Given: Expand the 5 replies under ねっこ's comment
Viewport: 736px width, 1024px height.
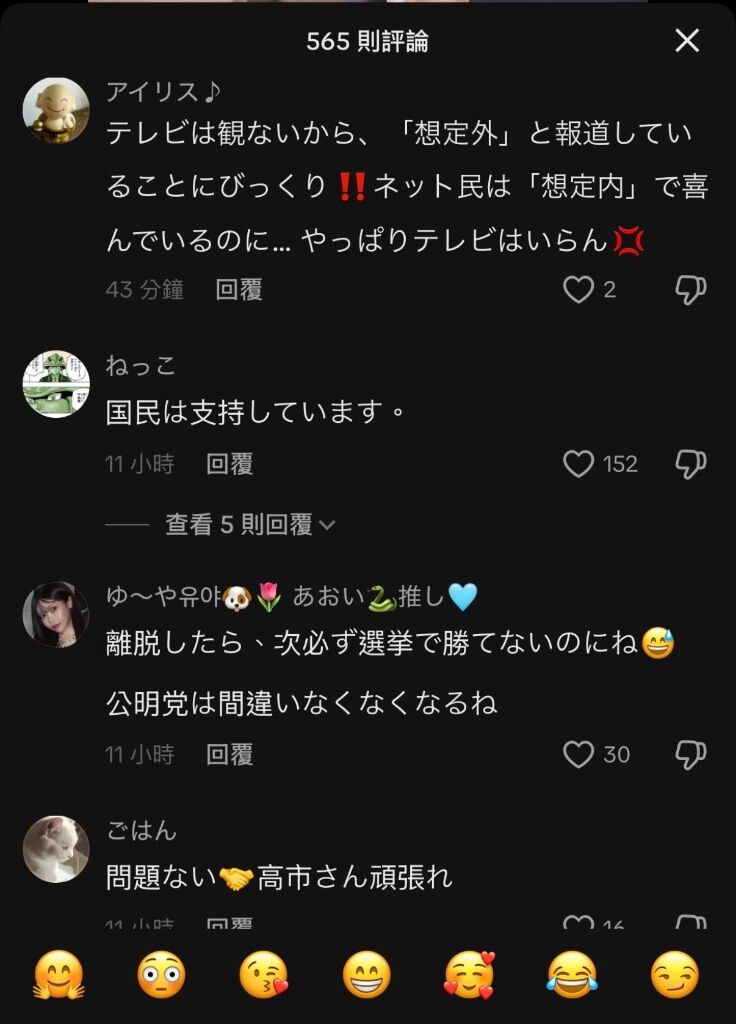Looking at the screenshot, I should point(250,525).
